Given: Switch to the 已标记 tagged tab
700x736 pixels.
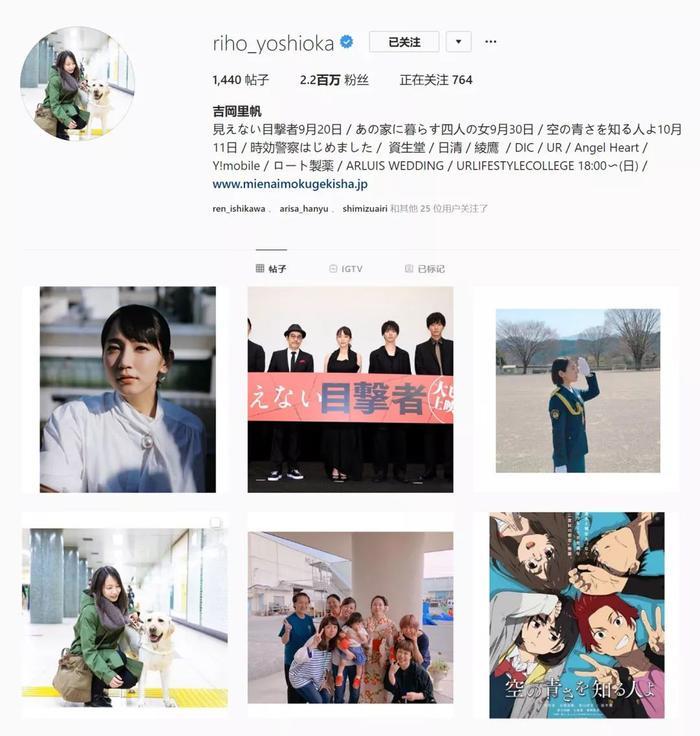Looking at the screenshot, I should 425,269.
